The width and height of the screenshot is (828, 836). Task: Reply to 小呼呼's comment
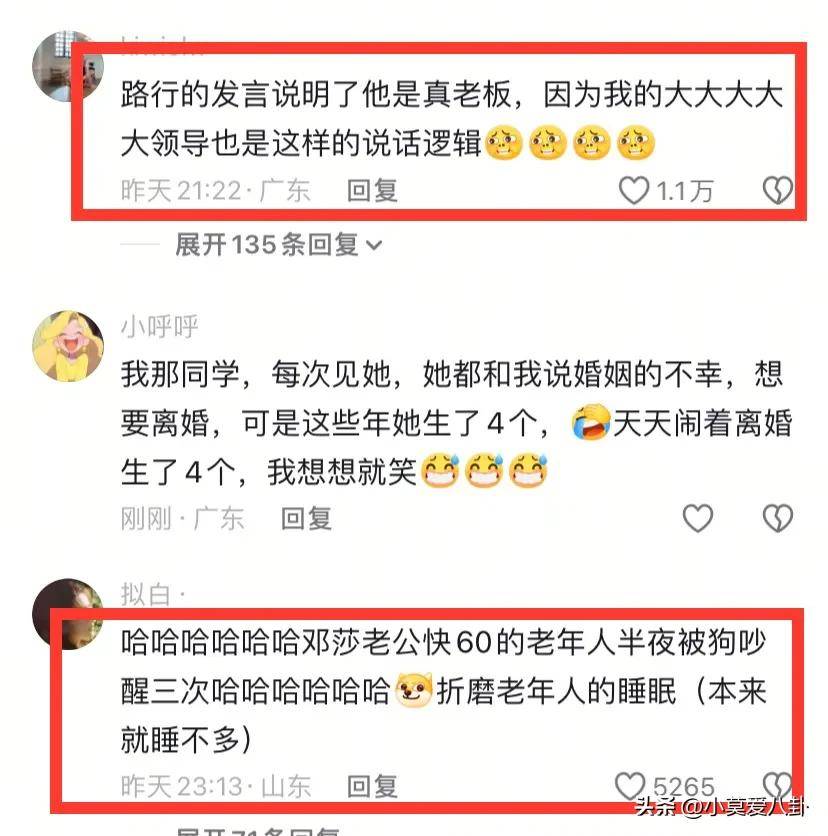pyautogui.click(x=306, y=518)
